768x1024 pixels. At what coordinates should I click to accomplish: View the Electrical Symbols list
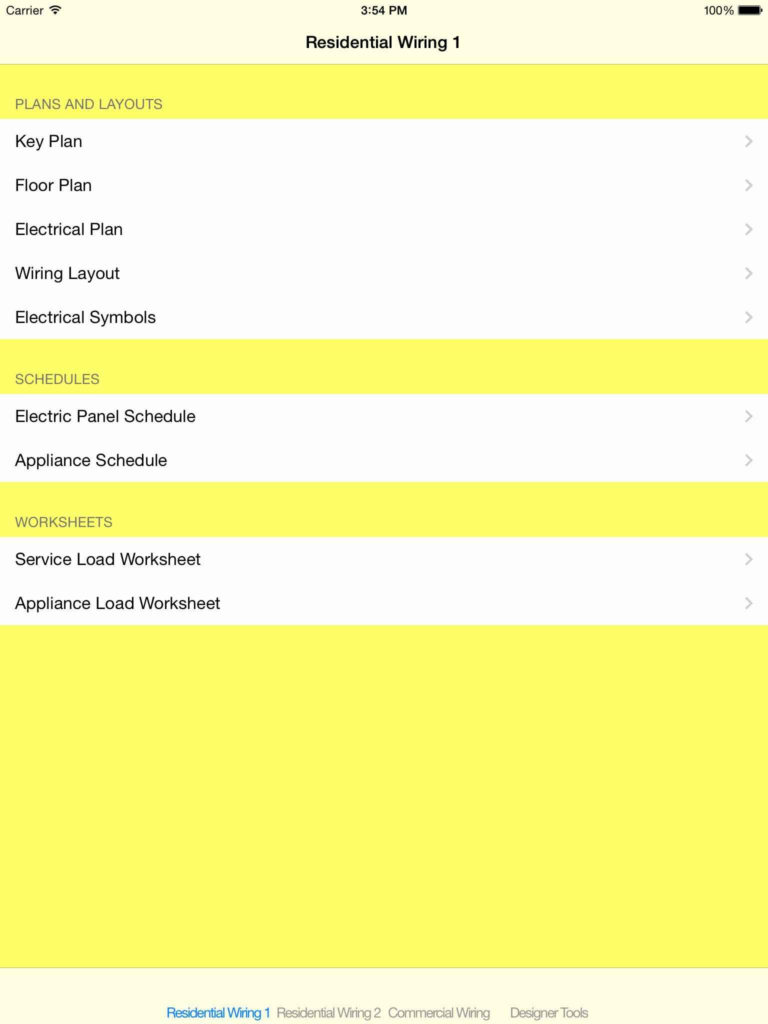[84, 317]
